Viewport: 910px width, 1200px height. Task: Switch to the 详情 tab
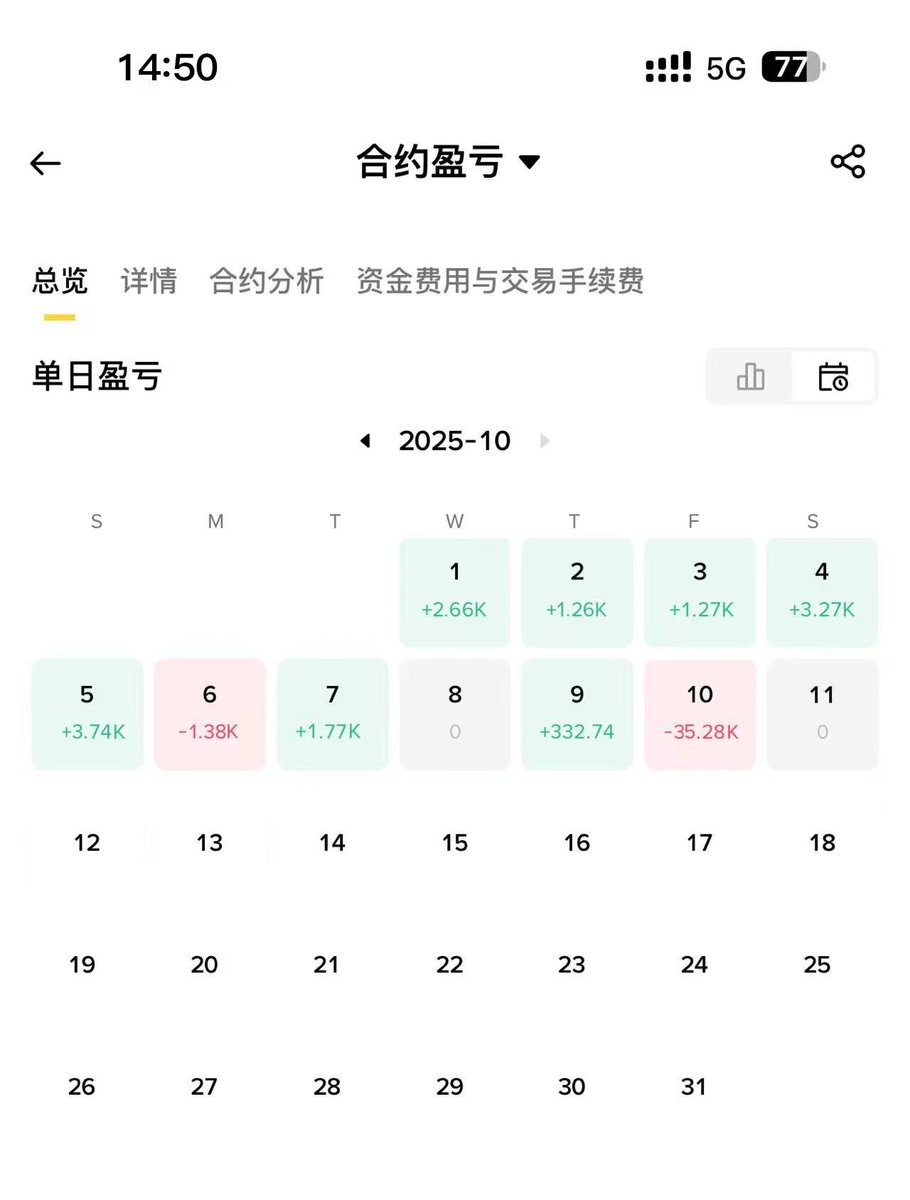(x=149, y=282)
